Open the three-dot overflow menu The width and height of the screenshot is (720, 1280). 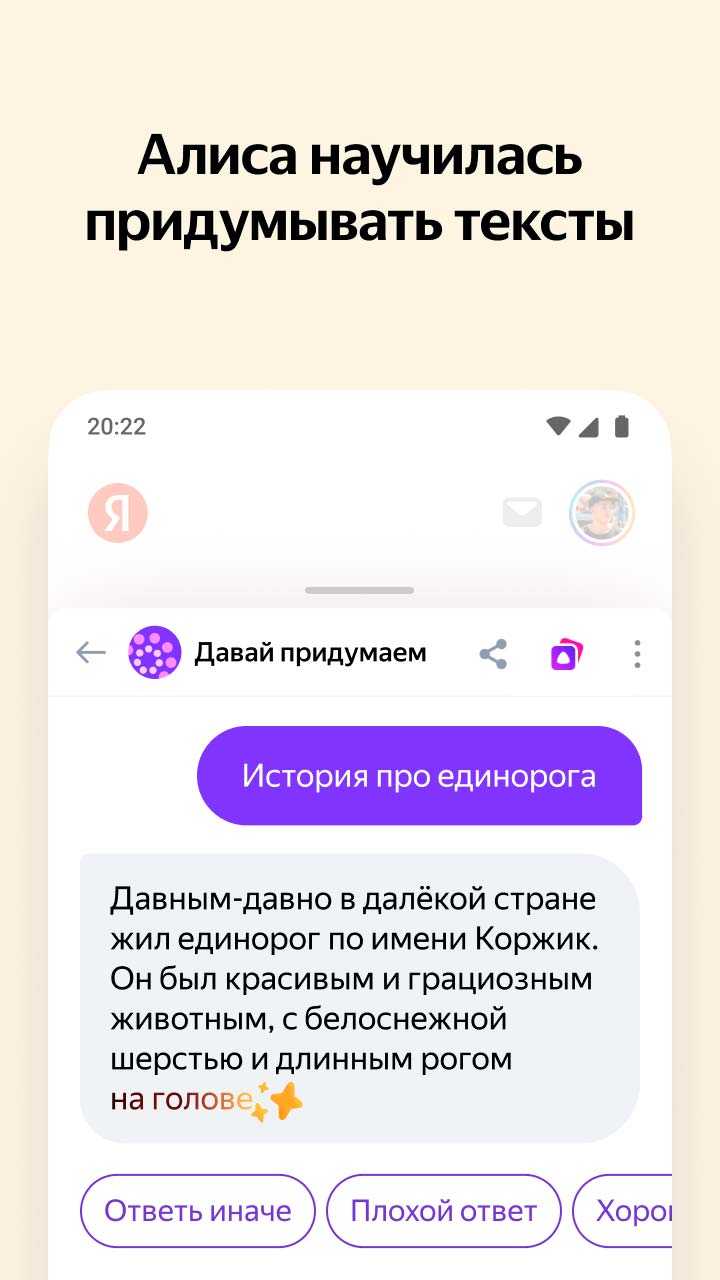tap(637, 652)
